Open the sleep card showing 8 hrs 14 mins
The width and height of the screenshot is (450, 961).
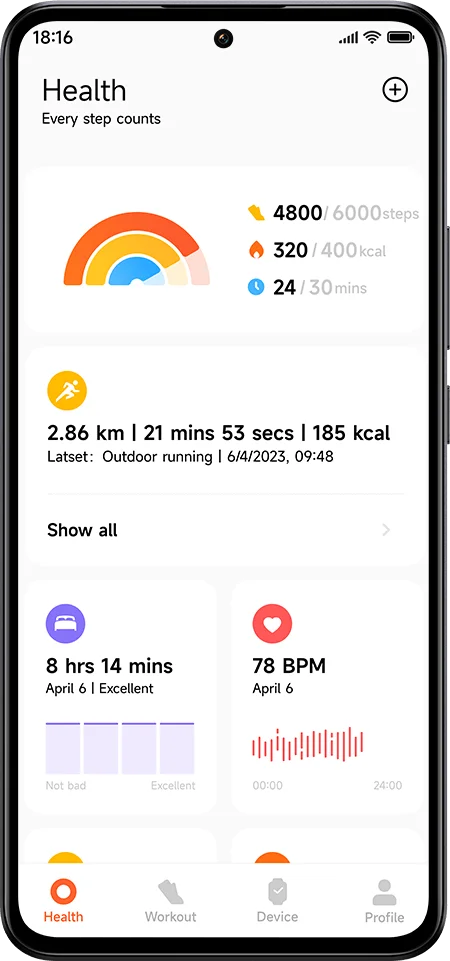[120, 697]
